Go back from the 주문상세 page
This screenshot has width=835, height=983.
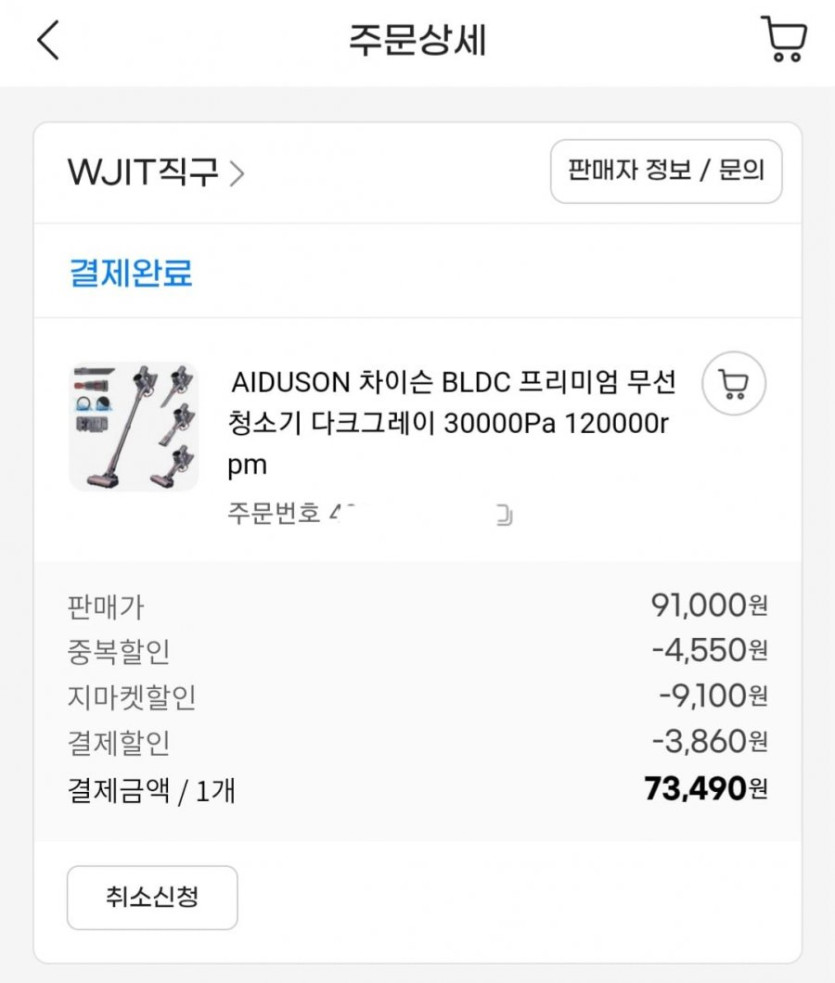click(x=47, y=41)
